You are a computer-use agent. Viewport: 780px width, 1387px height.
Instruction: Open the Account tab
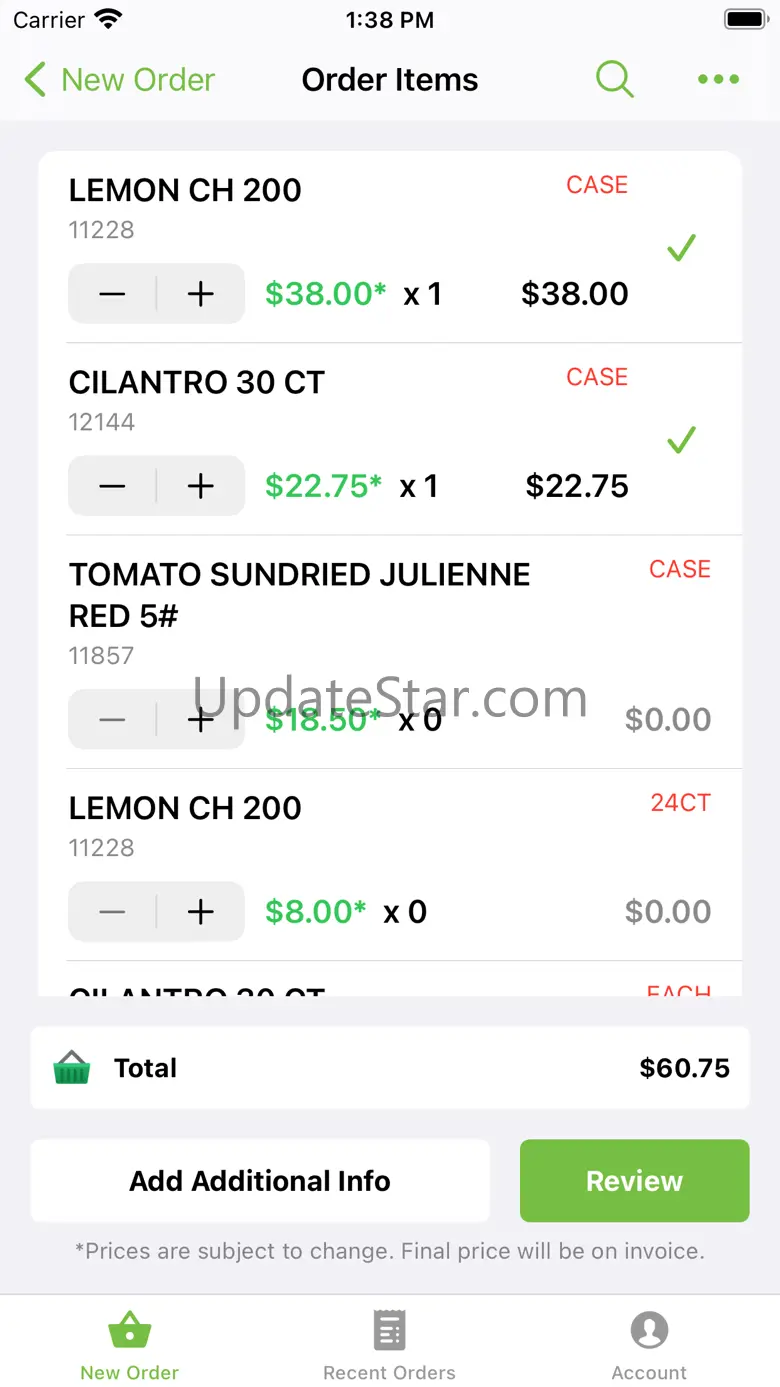(x=649, y=1345)
